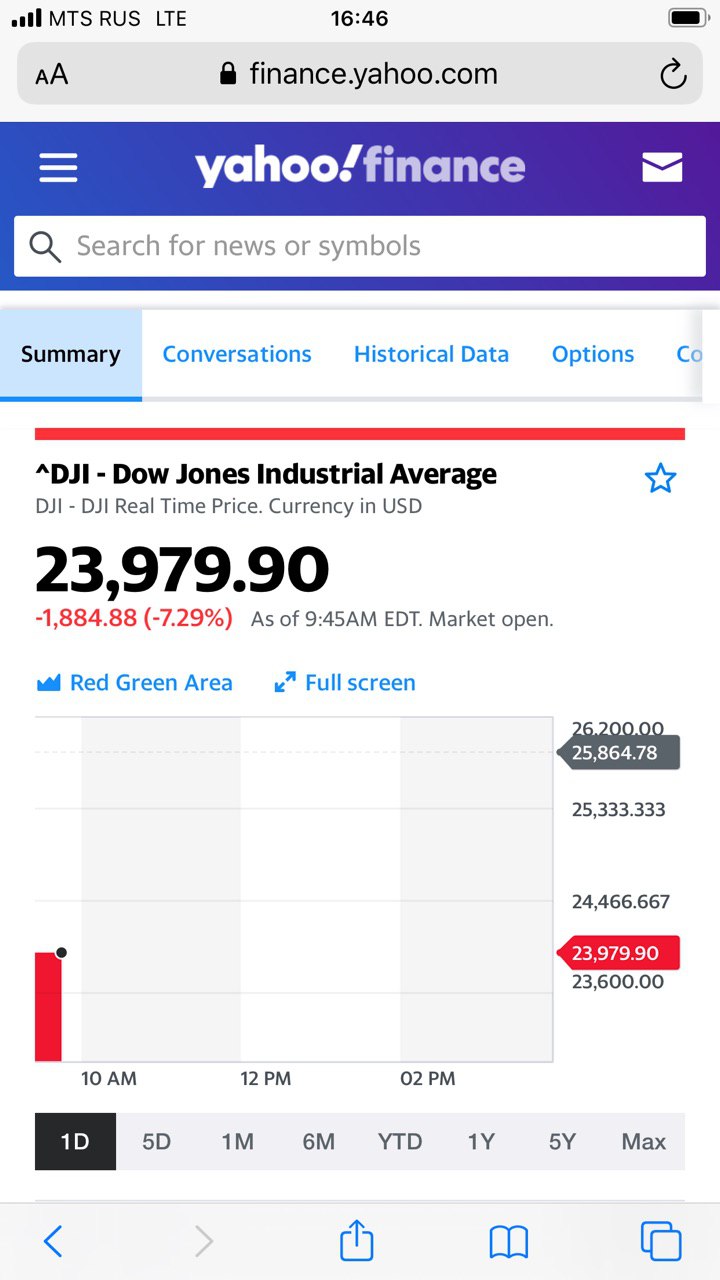Open the hamburger menu
This screenshot has height=1280, width=720.
[58, 167]
